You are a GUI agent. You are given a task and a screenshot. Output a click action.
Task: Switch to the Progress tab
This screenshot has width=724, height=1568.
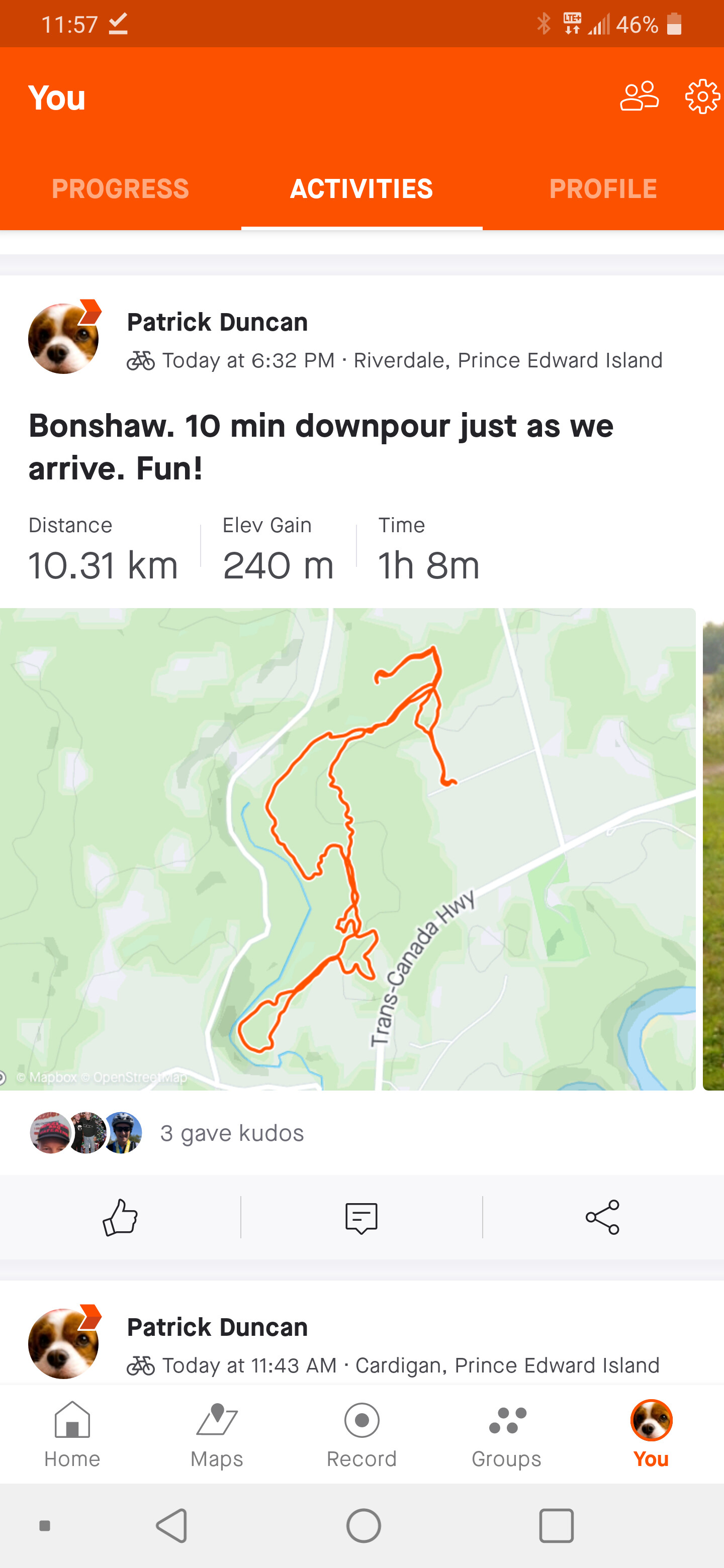pos(121,188)
